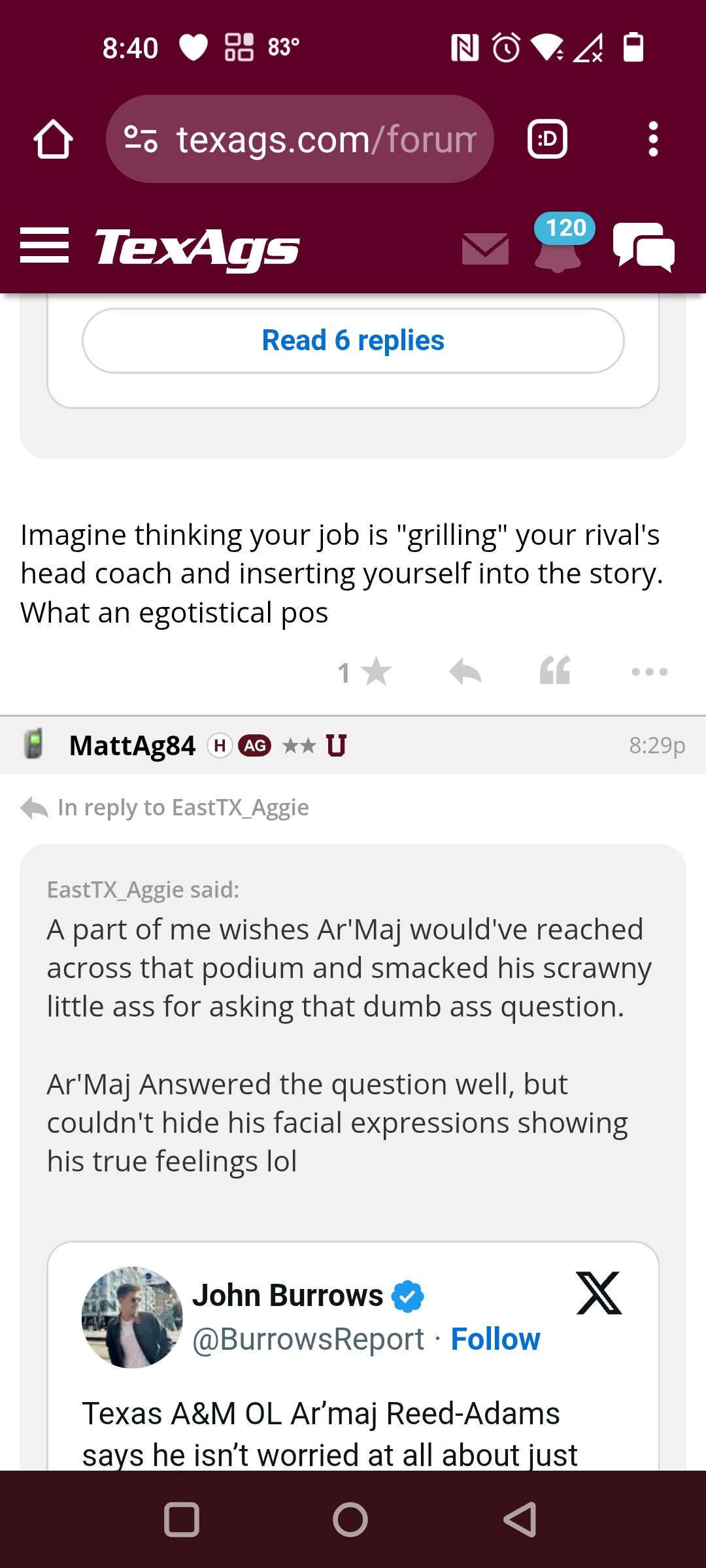
Task: Jump to EastTX_Aggie's original post
Action: click(165, 808)
